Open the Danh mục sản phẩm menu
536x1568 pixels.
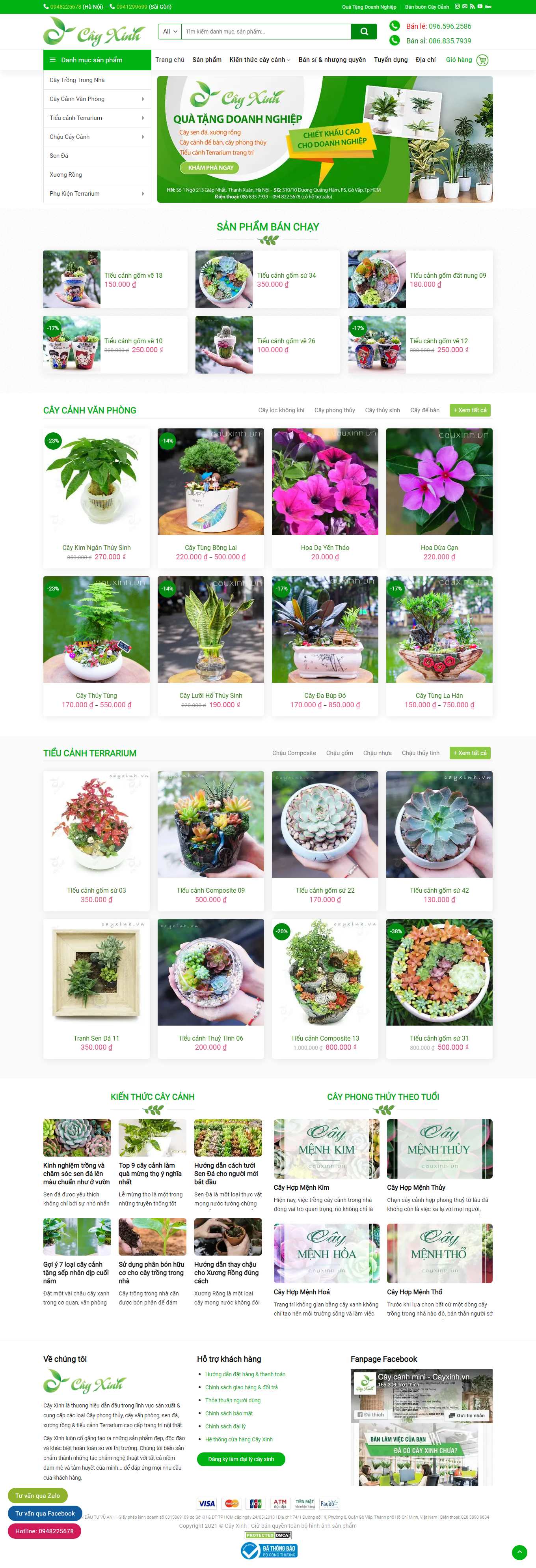[97, 60]
